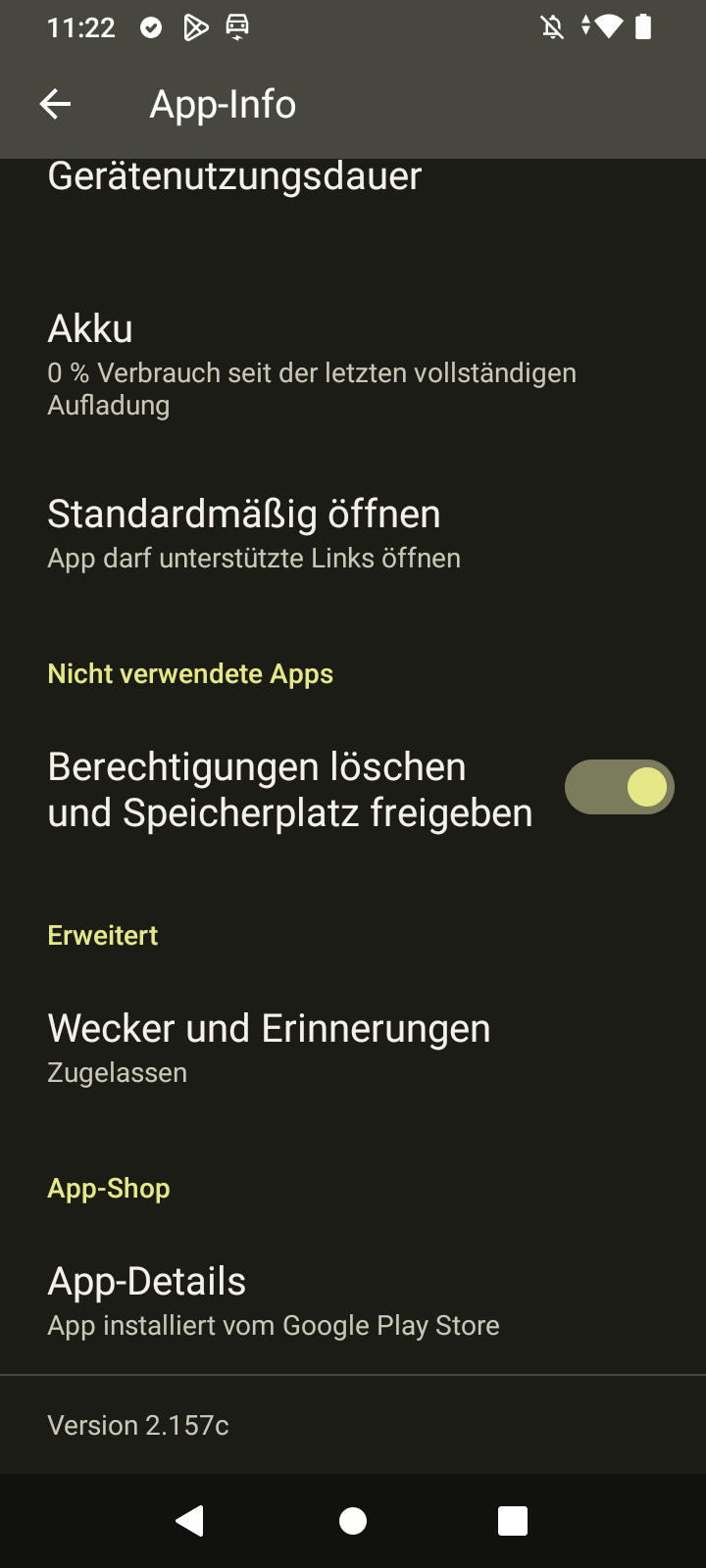Image resolution: width=706 pixels, height=1568 pixels.
Task: Click the back arrow in App-Info header
Action: pos(56,103)
